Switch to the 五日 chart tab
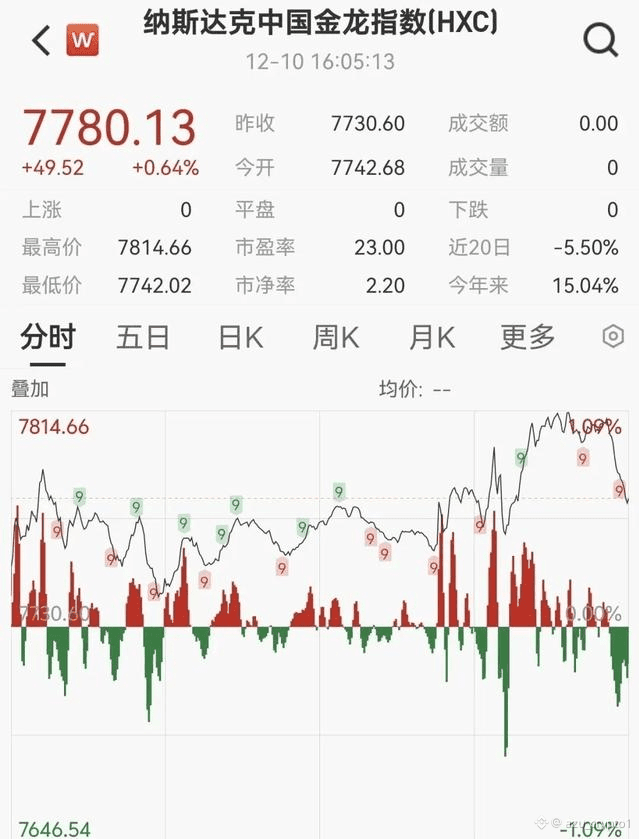The height and width of the screenshot is (839, 639). 143,337
